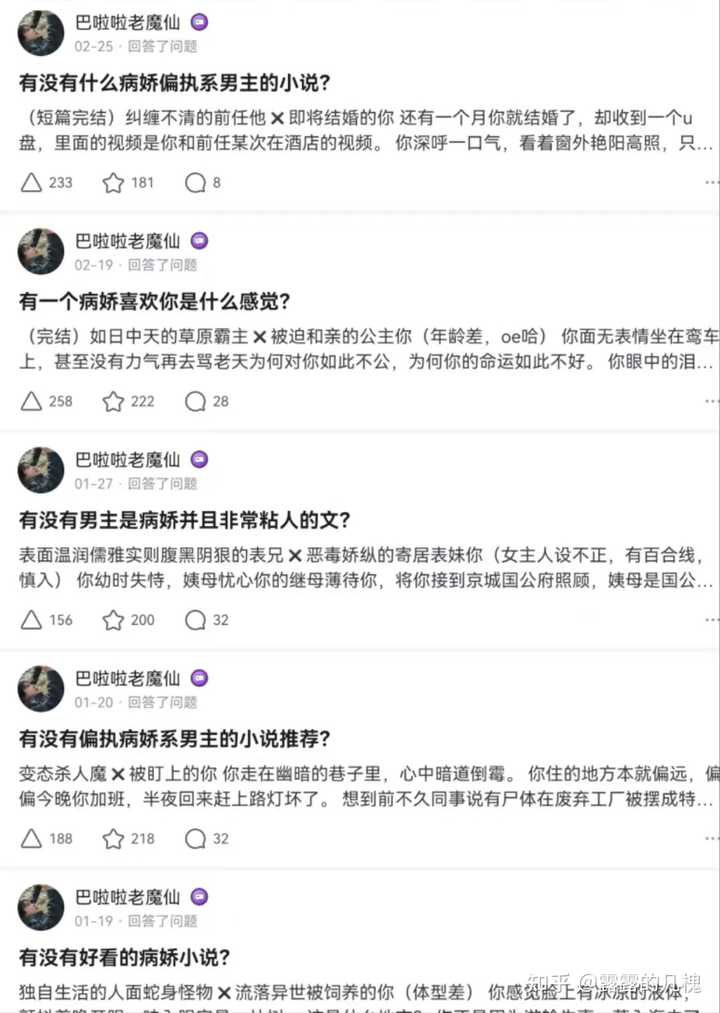The height and width of the screenshot is (1013, 720).
Task: Favorite the 01-20 answer with 218 stars
Action: 114,838
